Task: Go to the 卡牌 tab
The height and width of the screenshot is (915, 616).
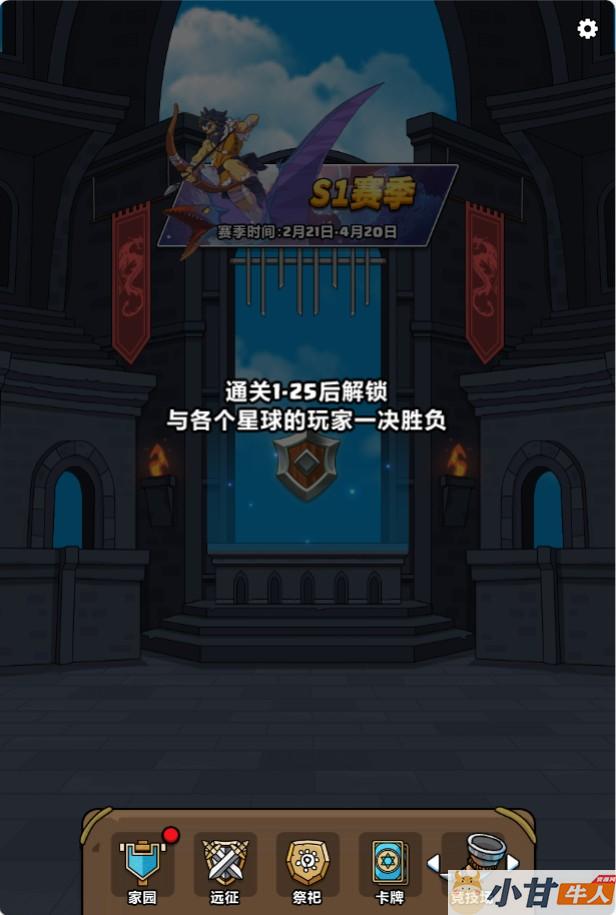Action: [x=390, y=866]
